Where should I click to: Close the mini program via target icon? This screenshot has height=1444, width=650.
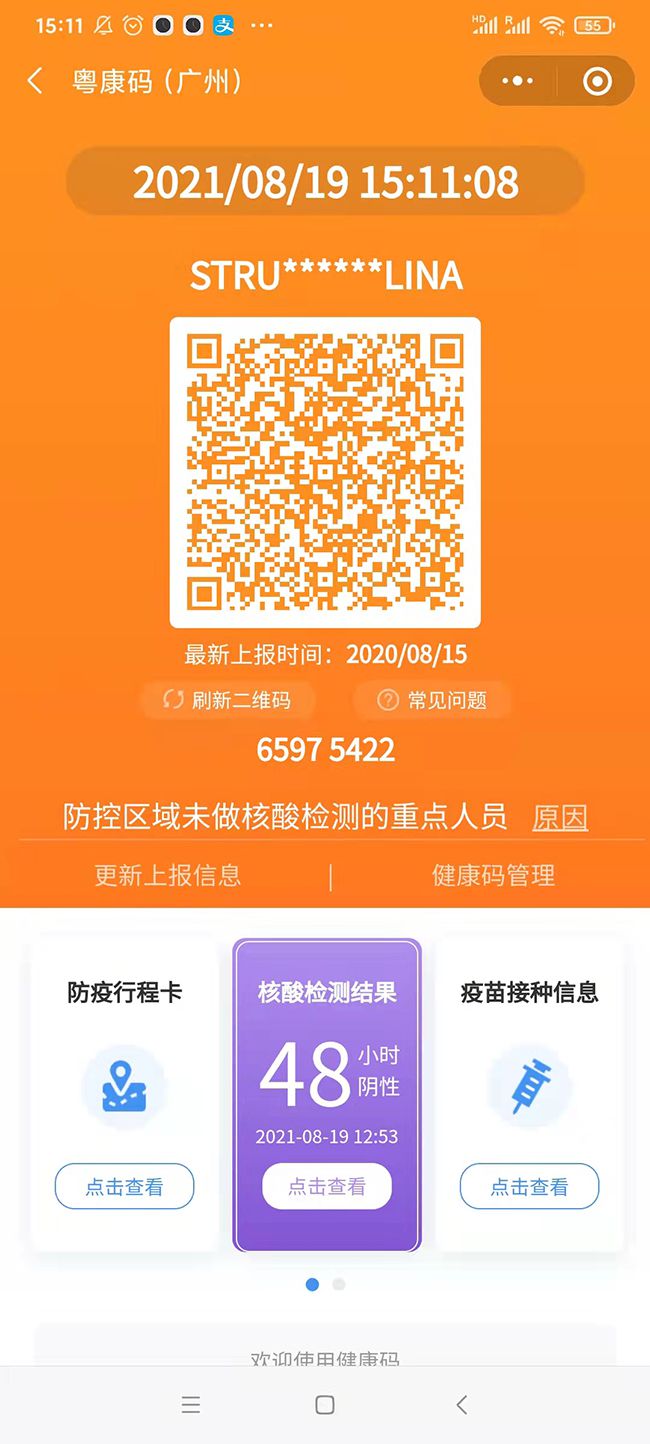click(597, 81)
